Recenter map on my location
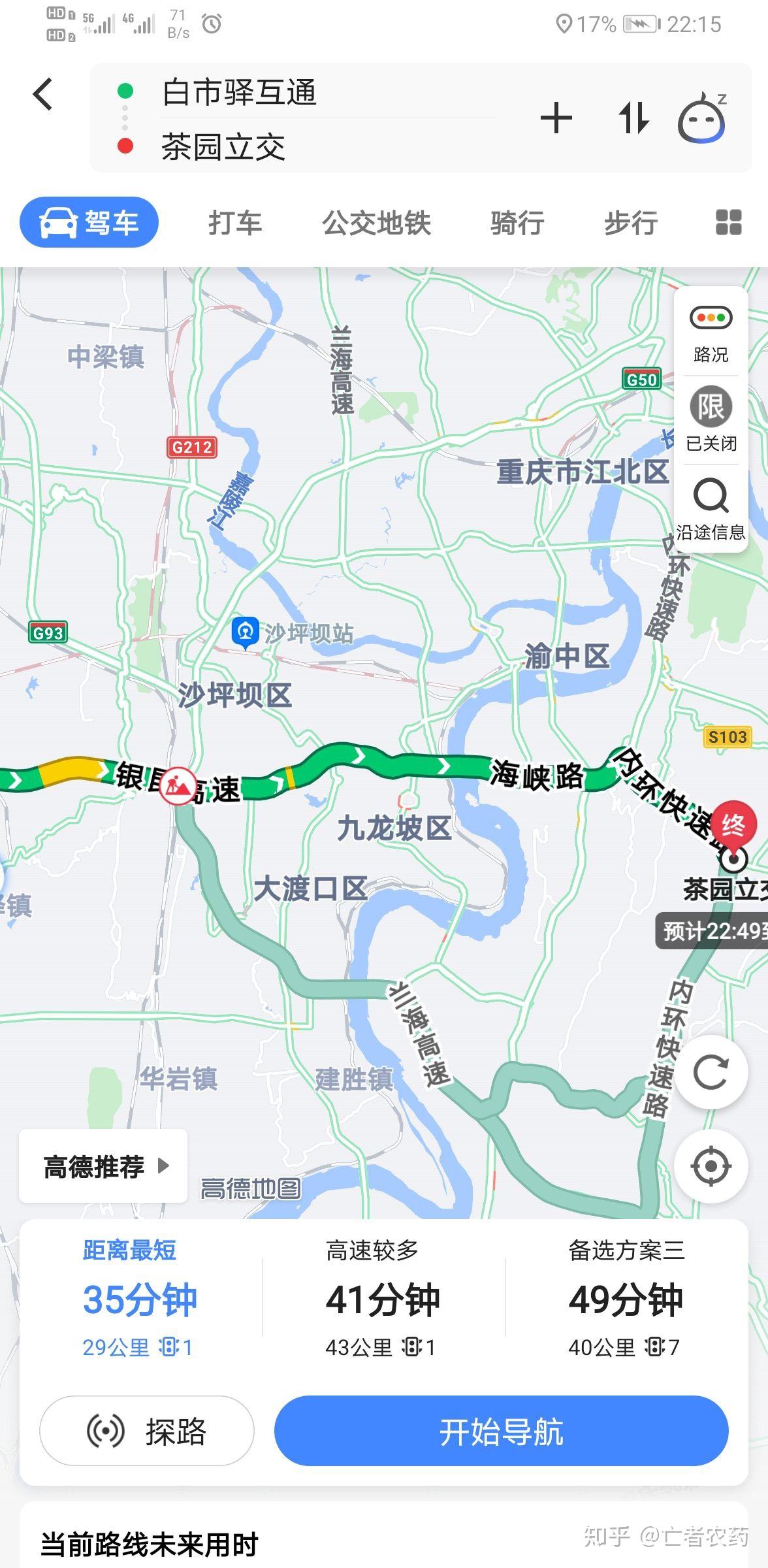Screen dimensions: 768x1568 711,1166
